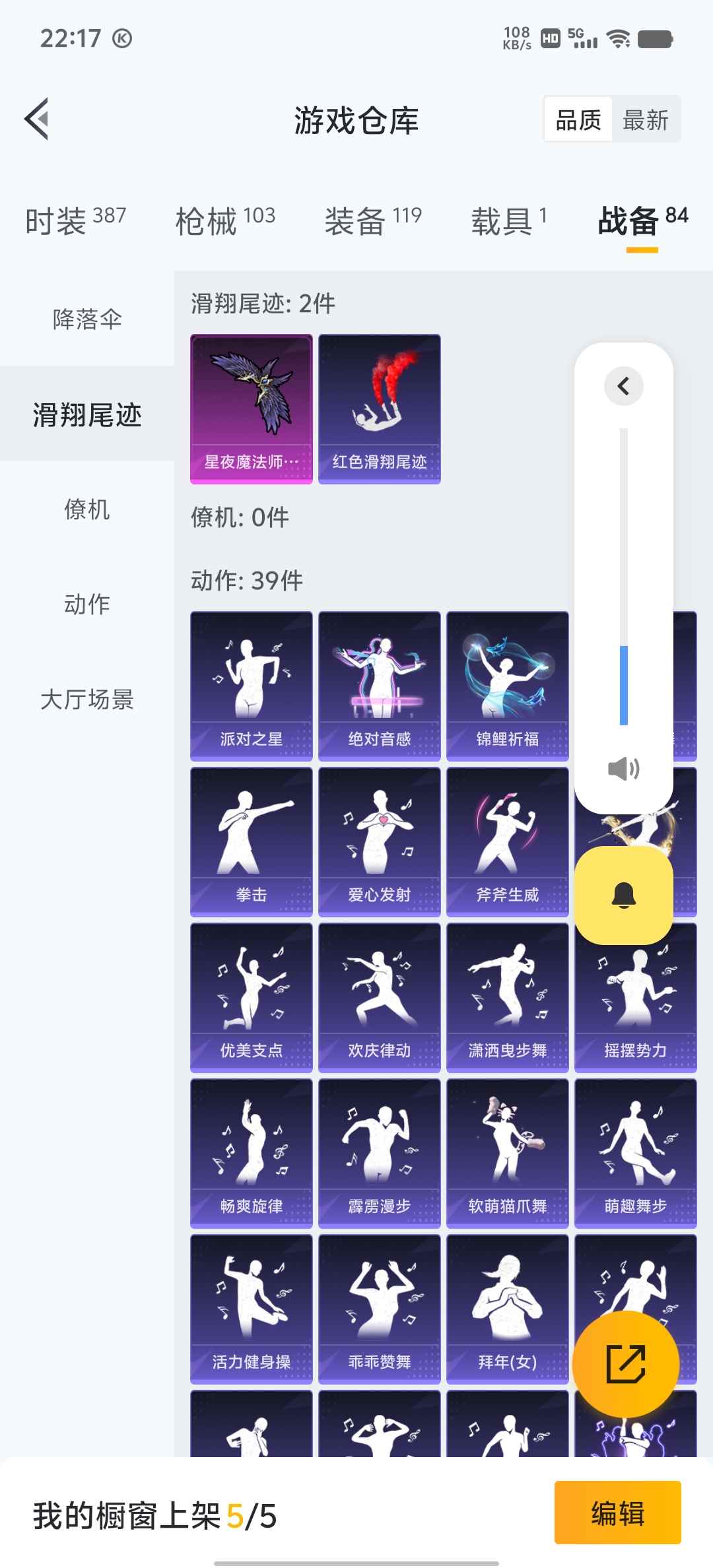Tap the 编辑 button
The height and width of the screenshot is (1568, 713).
[x=617, y=1513]
